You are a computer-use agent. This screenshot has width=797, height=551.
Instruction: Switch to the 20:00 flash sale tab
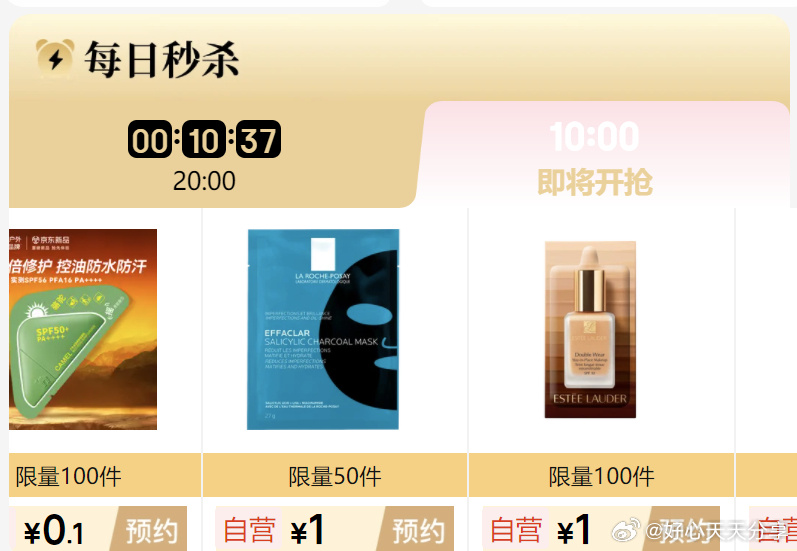(204, 158)
